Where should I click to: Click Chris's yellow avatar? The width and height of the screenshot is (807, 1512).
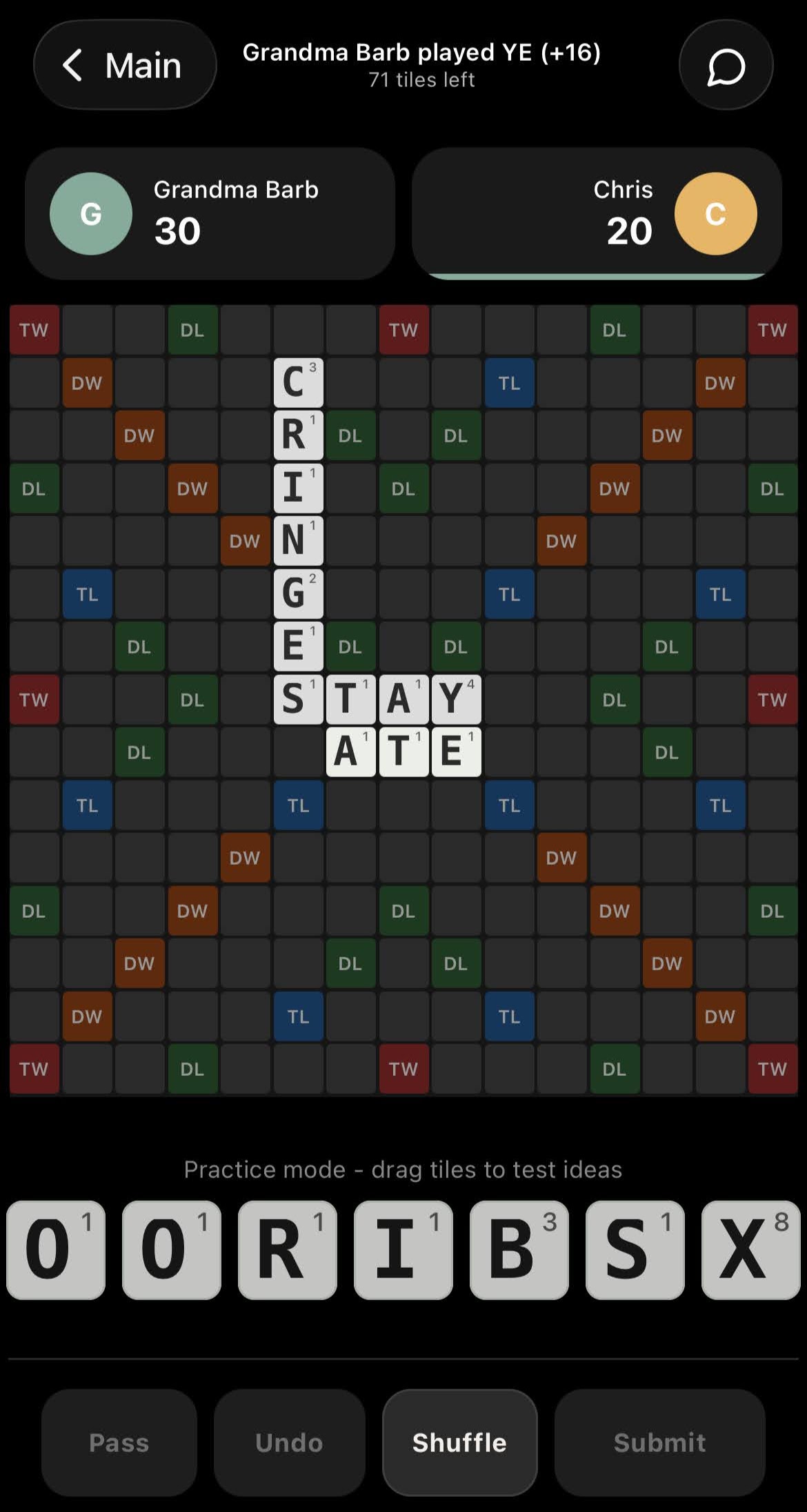[715, 213]
